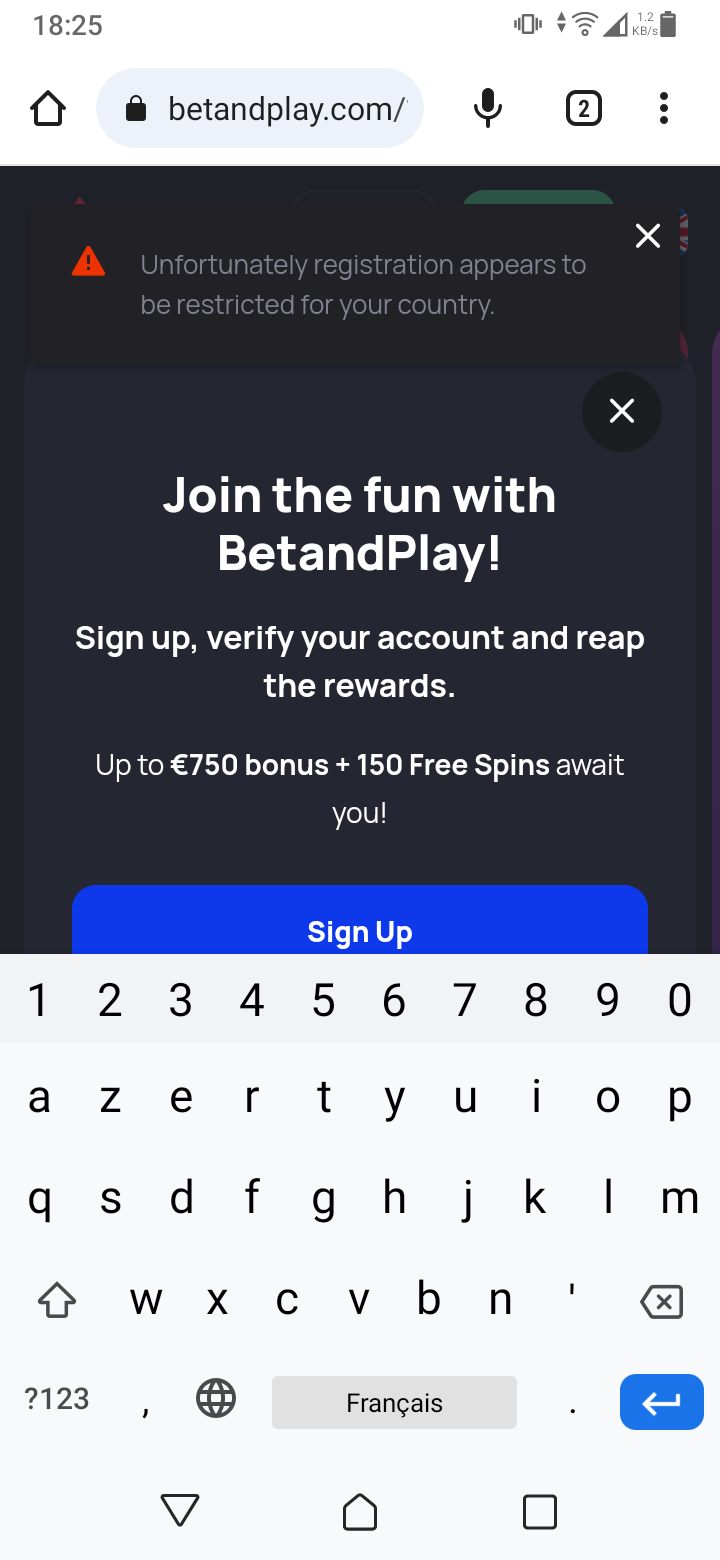The width and height of the screenshot is (720, 1560).
Task: Start voice search with the microphone
Action: (x=487, y=108)
